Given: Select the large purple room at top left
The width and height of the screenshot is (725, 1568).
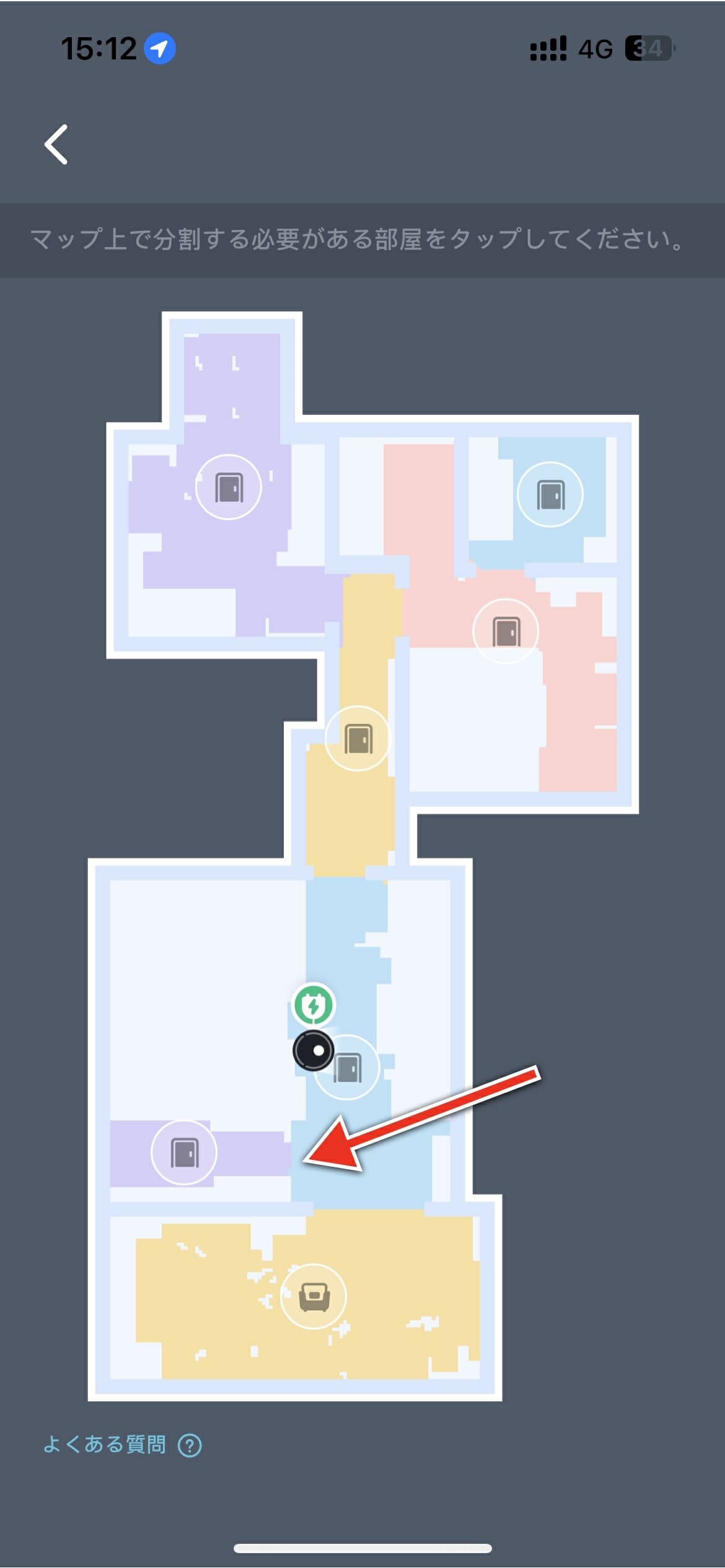Looking at the screenshot, I should (x=228, y=487).
